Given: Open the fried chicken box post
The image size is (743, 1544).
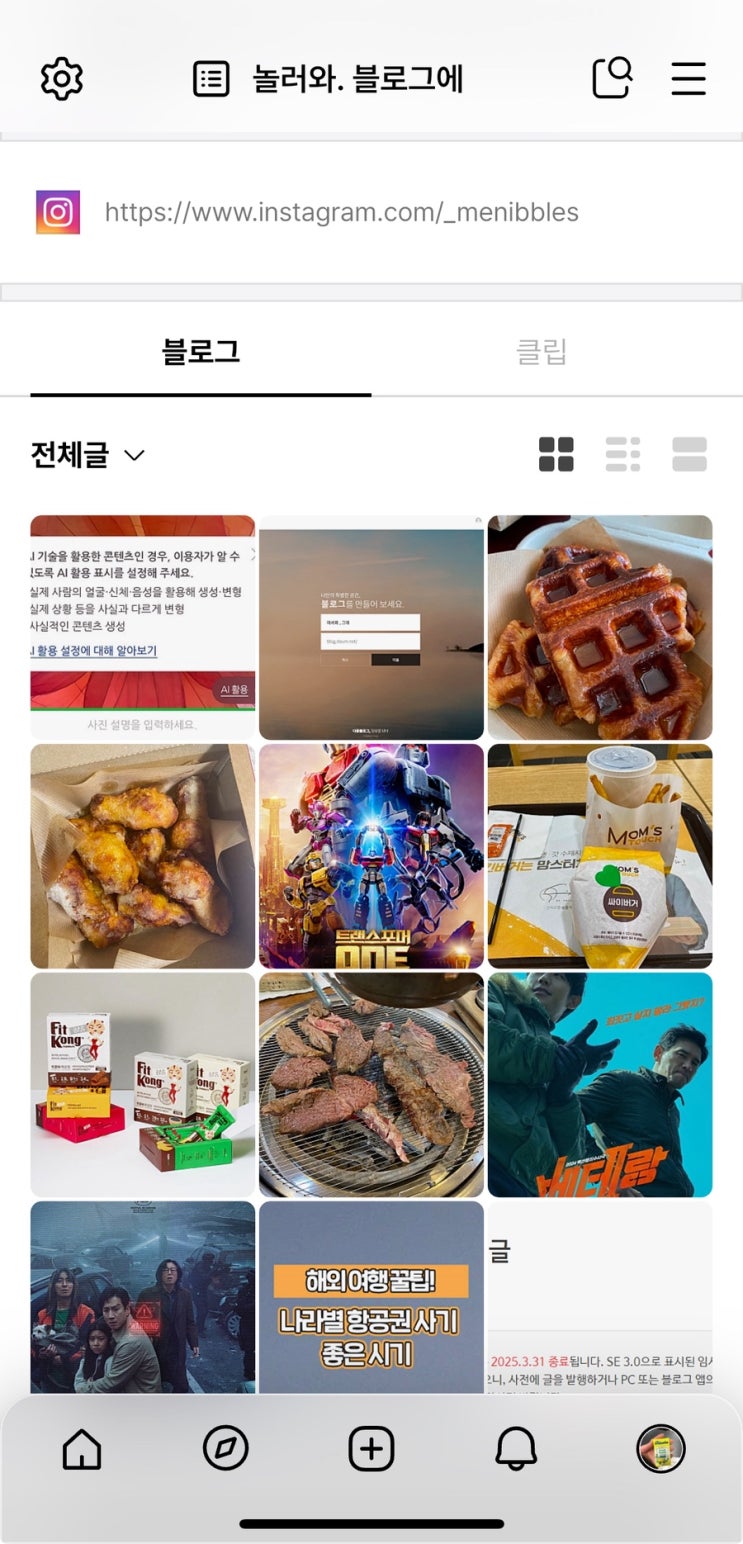Looking at the screenshot, I should 143,856.
